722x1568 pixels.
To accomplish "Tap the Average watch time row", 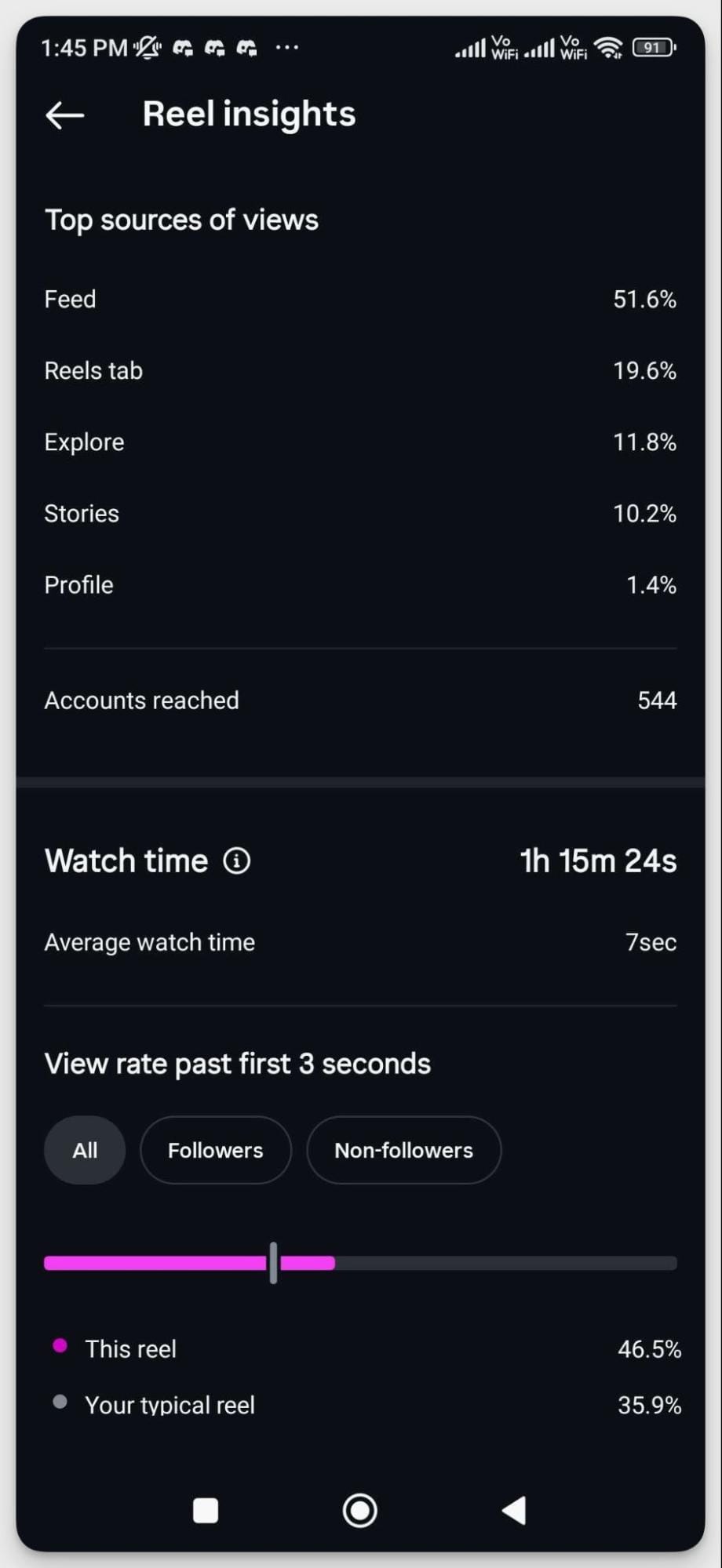I will coord(361,942).
